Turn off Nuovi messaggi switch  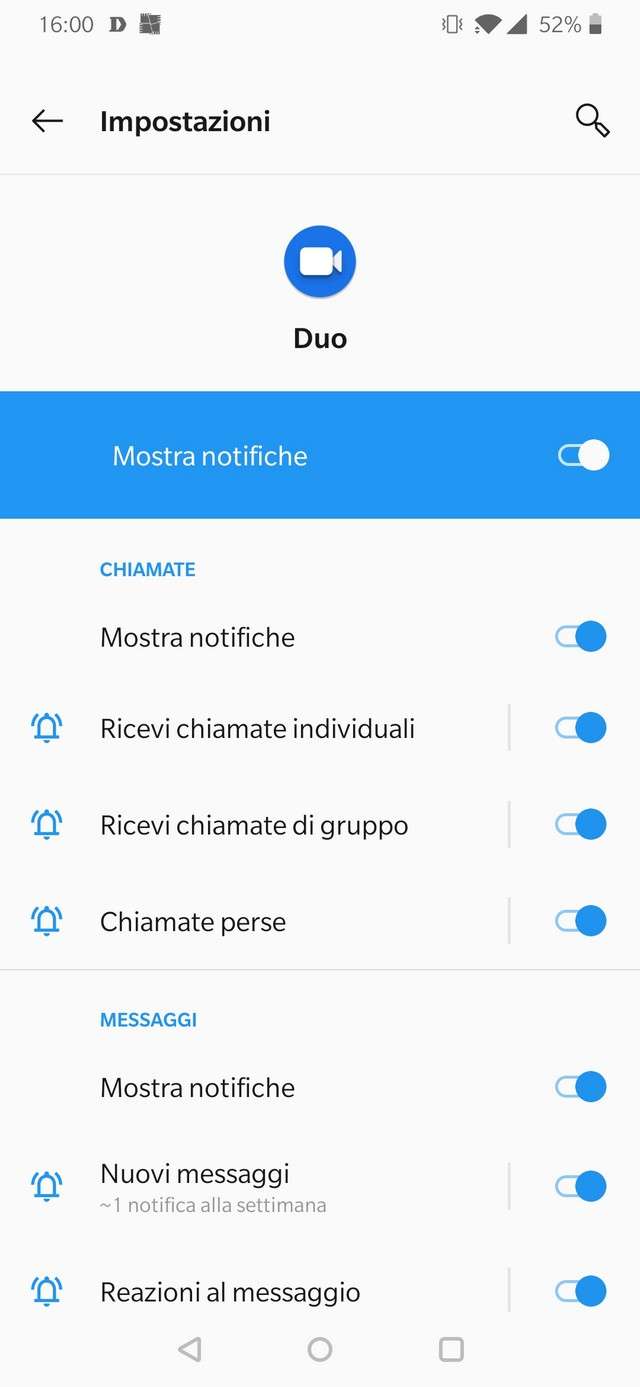coord(581,1186)
